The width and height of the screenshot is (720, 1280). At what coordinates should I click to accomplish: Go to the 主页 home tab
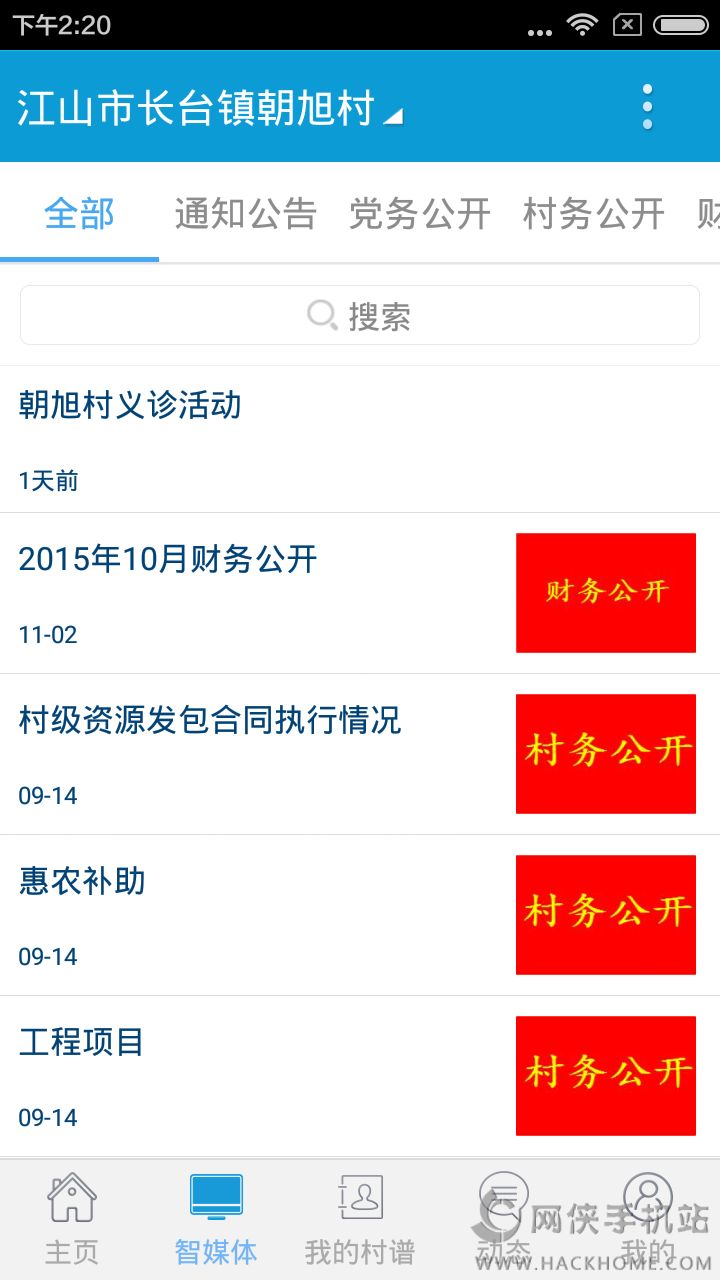(72, 1218)
